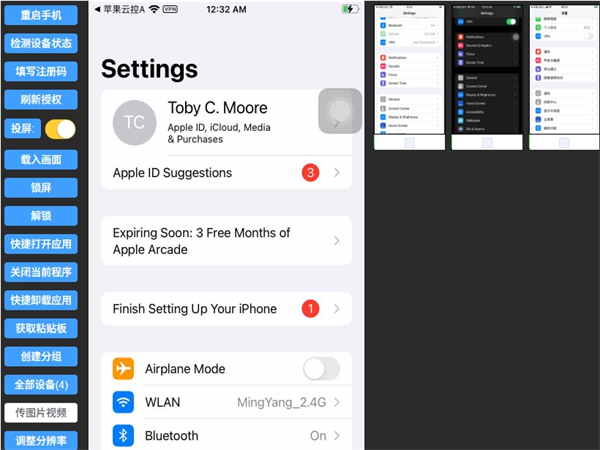The width and height of the screenshot is (600, 450).
Task: Tap the 载入画面 button
Action: pyautogui.click(x=41, y=159)
